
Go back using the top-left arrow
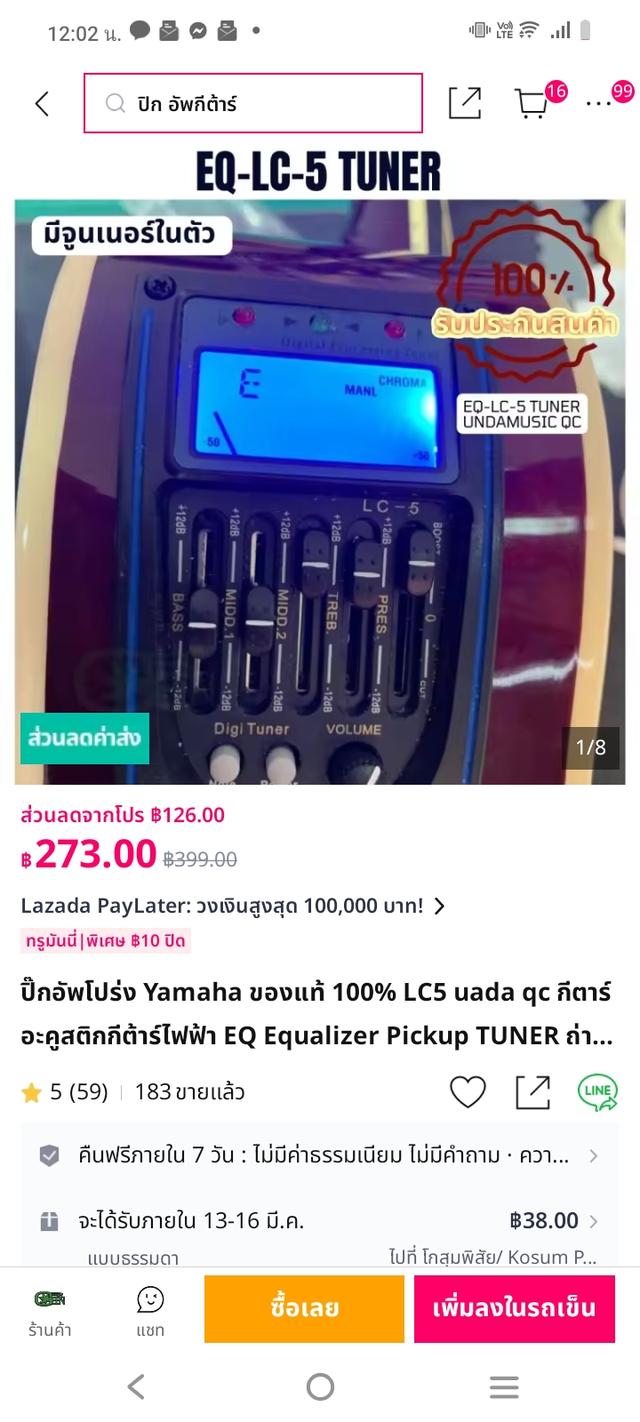(42, 103)
